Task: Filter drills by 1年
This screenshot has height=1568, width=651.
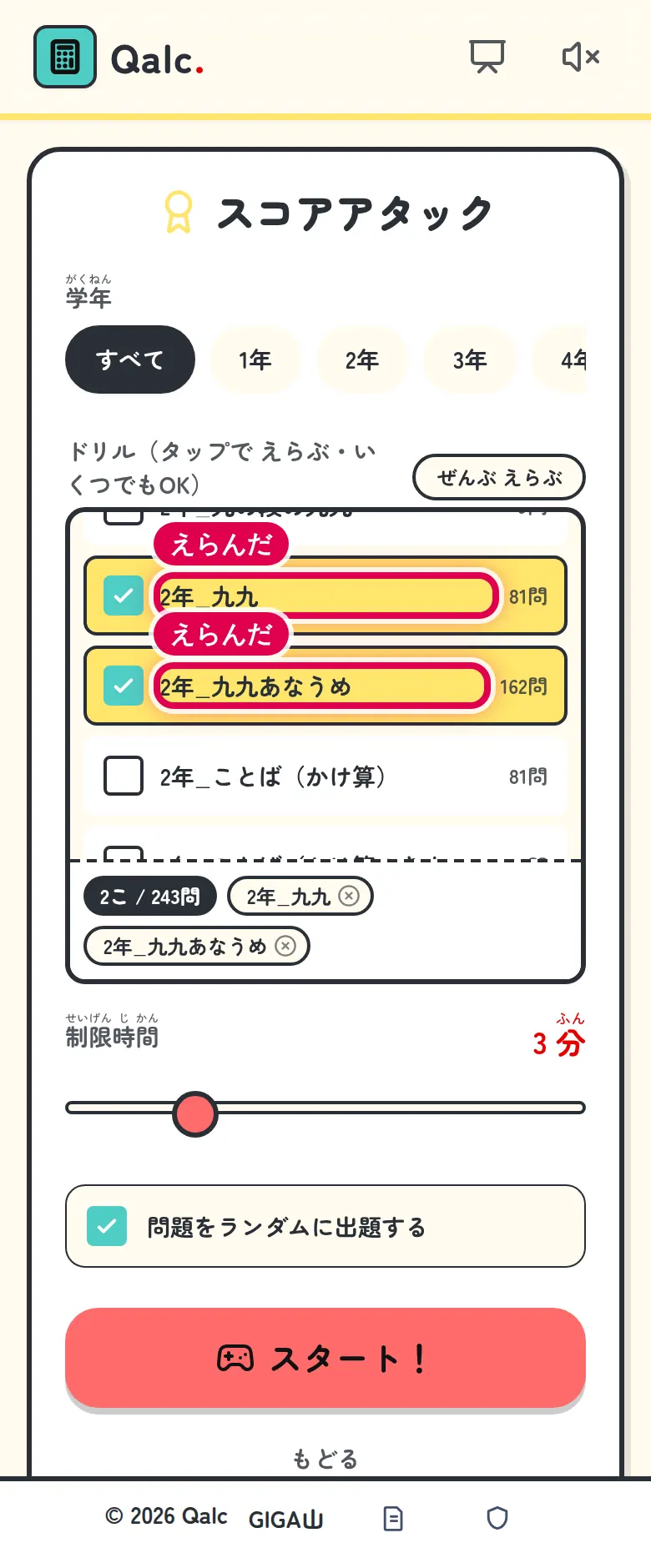Action: point(255,359)
